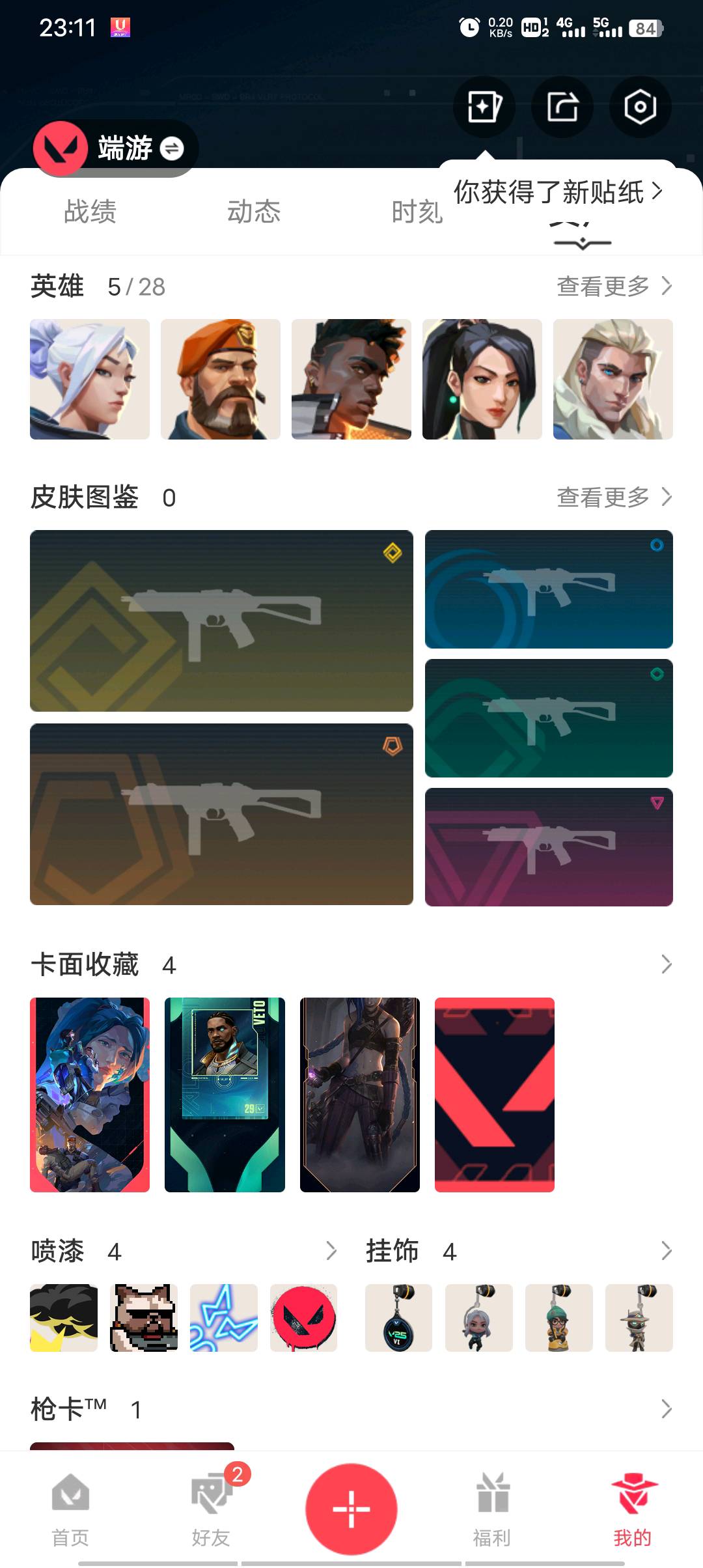View more heroes with 查看更多 in 英雄
The image size is (703, 1568).
click(x=614, y=286)
